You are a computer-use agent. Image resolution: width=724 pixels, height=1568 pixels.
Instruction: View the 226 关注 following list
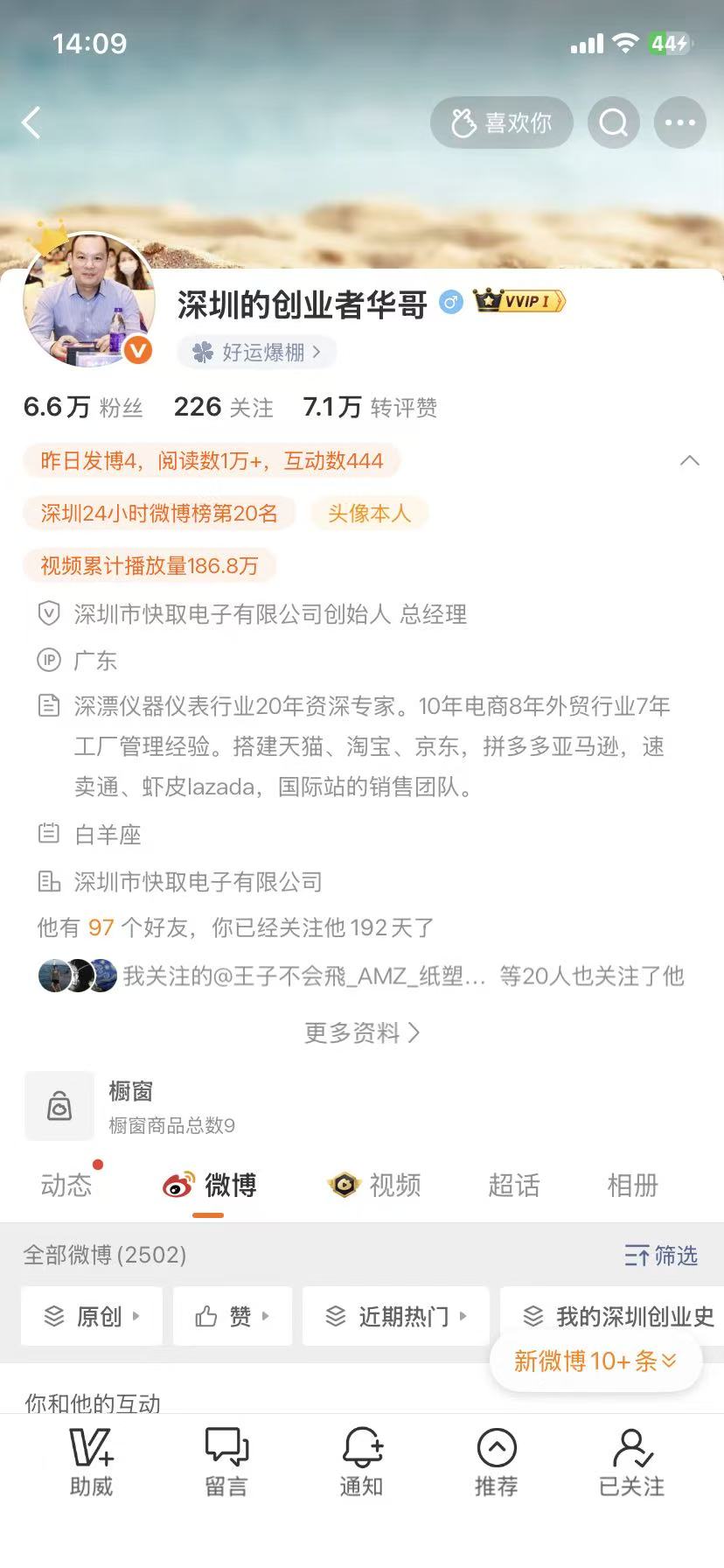tap(223, 407)
